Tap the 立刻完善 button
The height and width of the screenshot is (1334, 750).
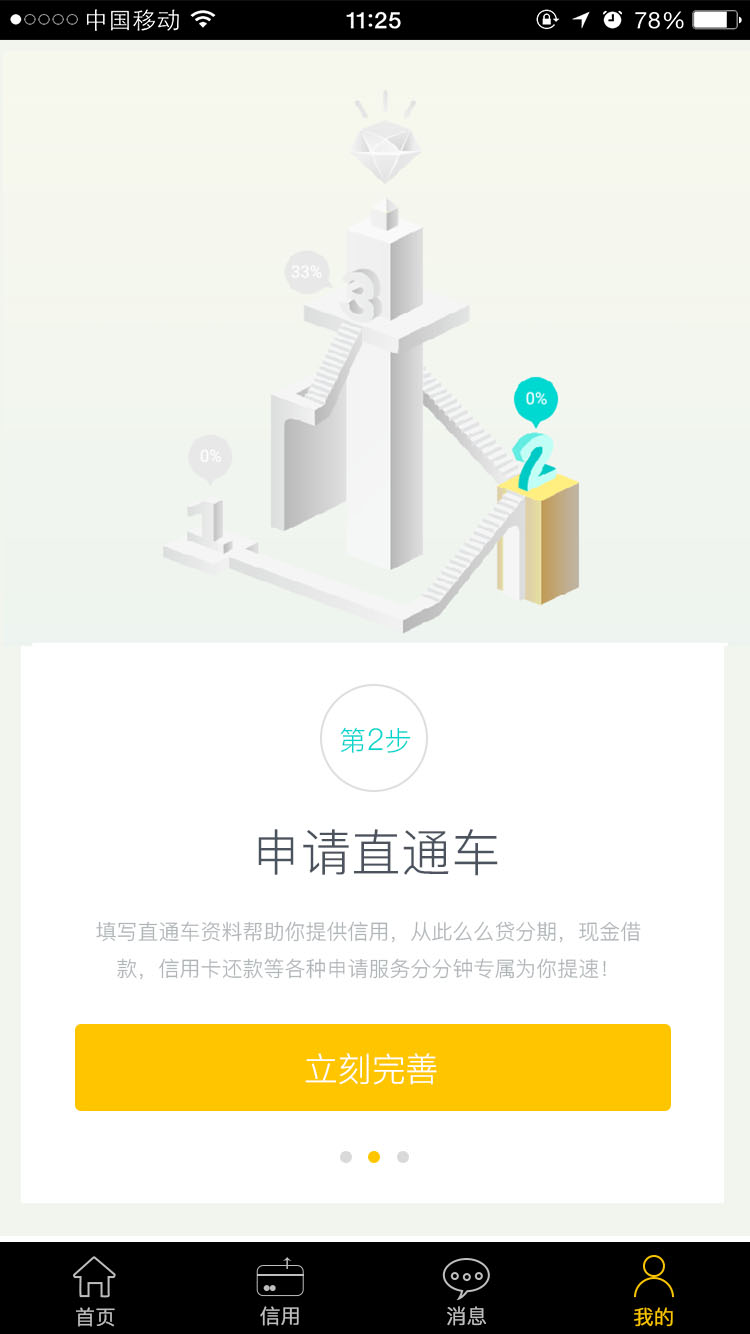click(372, 1067)
